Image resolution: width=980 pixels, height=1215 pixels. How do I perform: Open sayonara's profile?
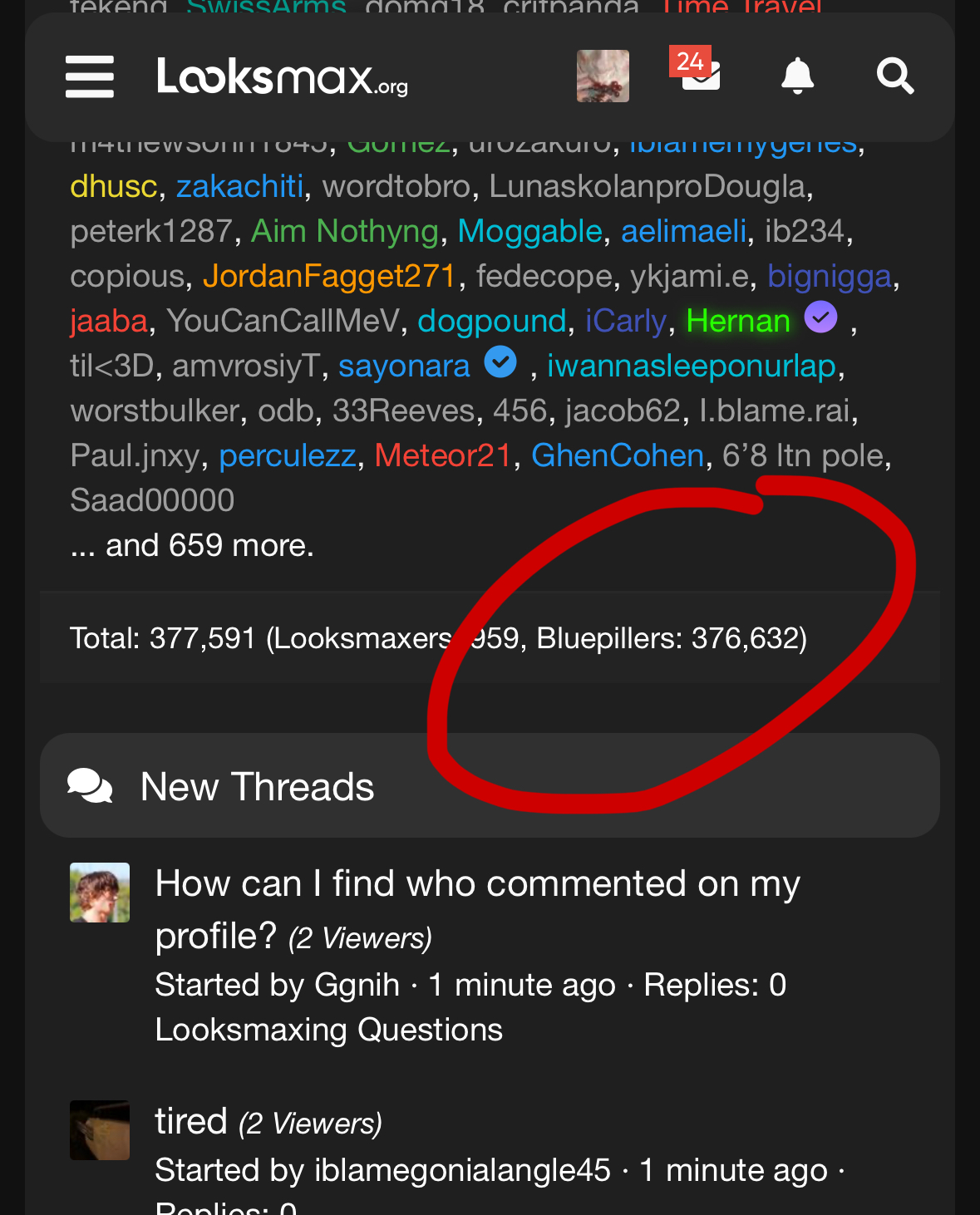click(x=404, y=366)
